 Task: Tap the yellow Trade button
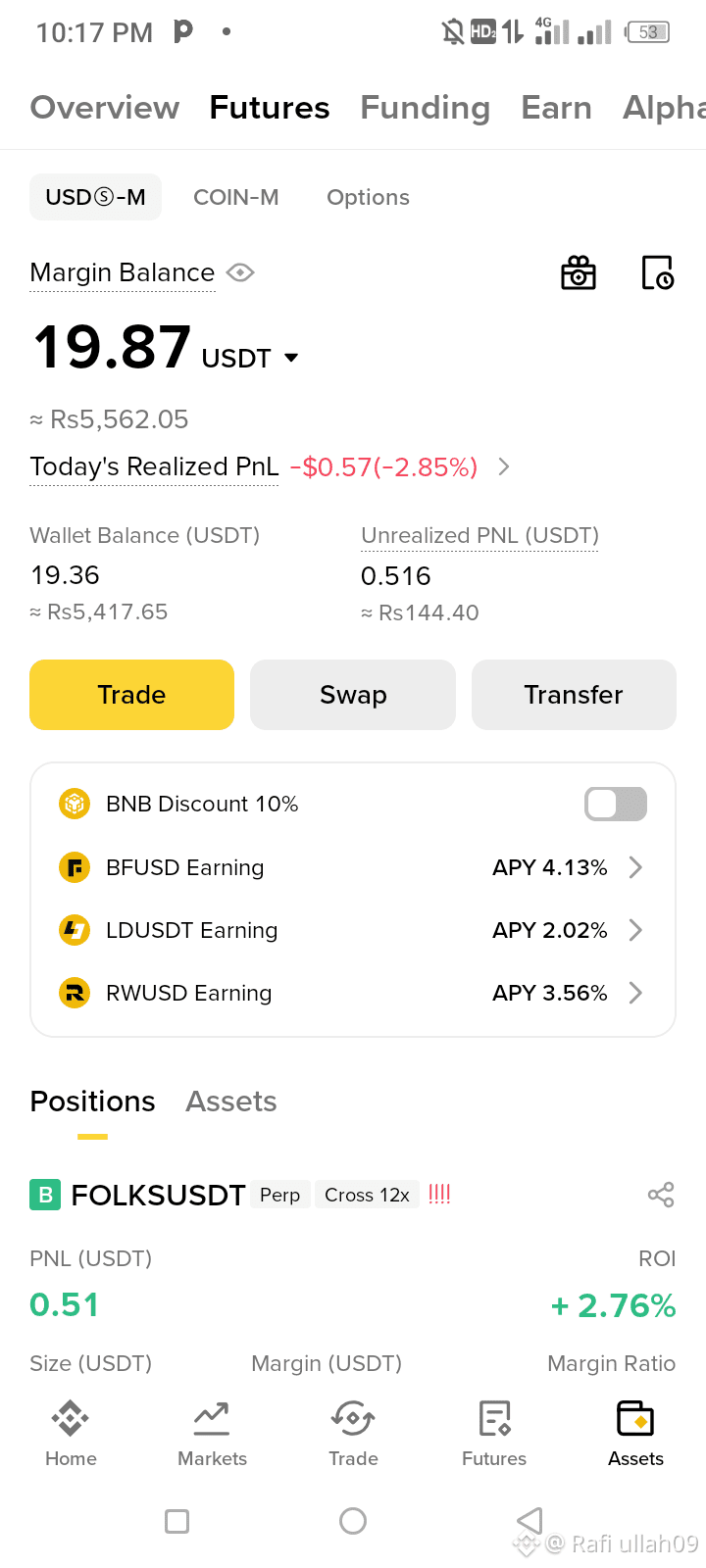(x=131, y=695)
